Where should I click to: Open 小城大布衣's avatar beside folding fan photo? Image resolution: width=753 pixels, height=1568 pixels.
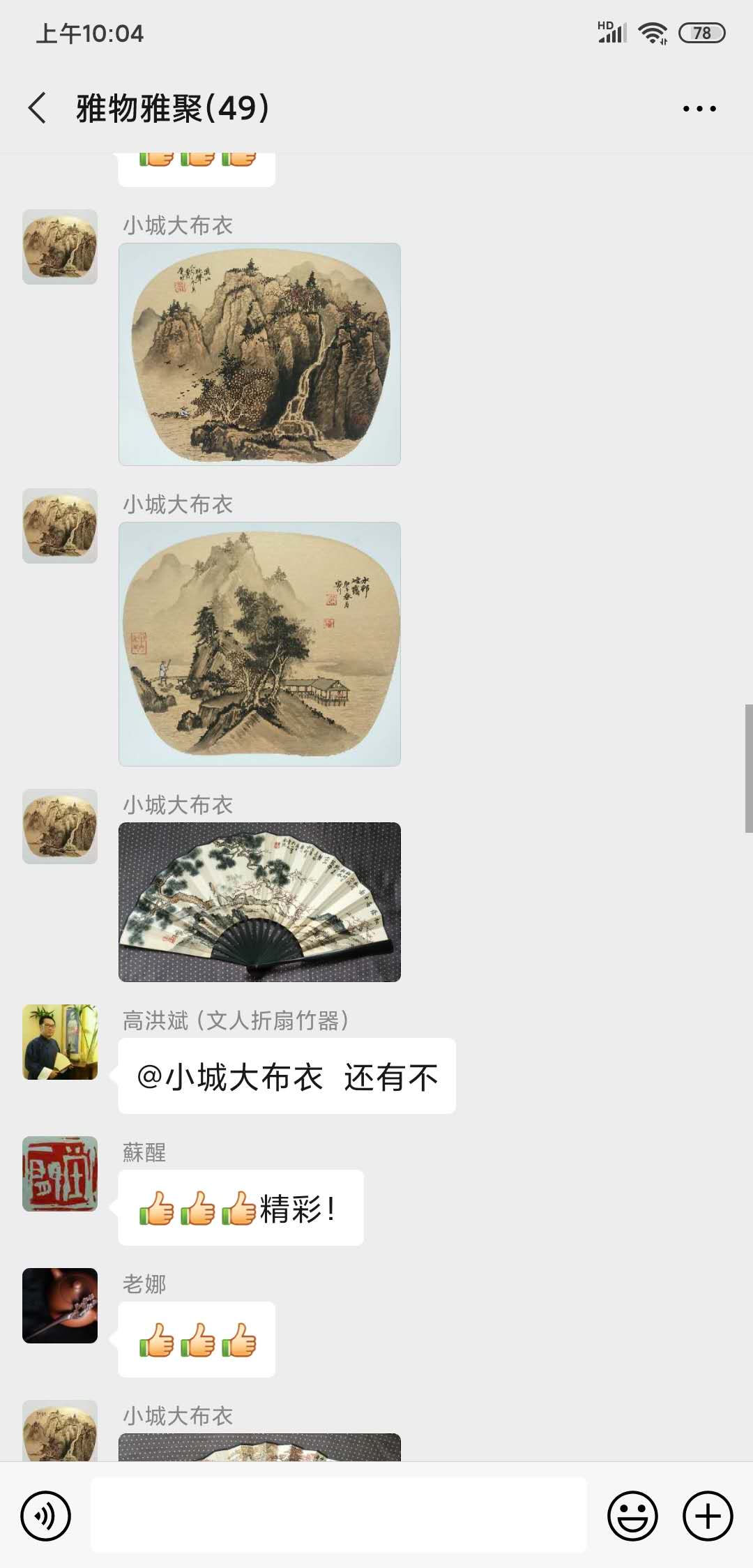click(60, 827)
